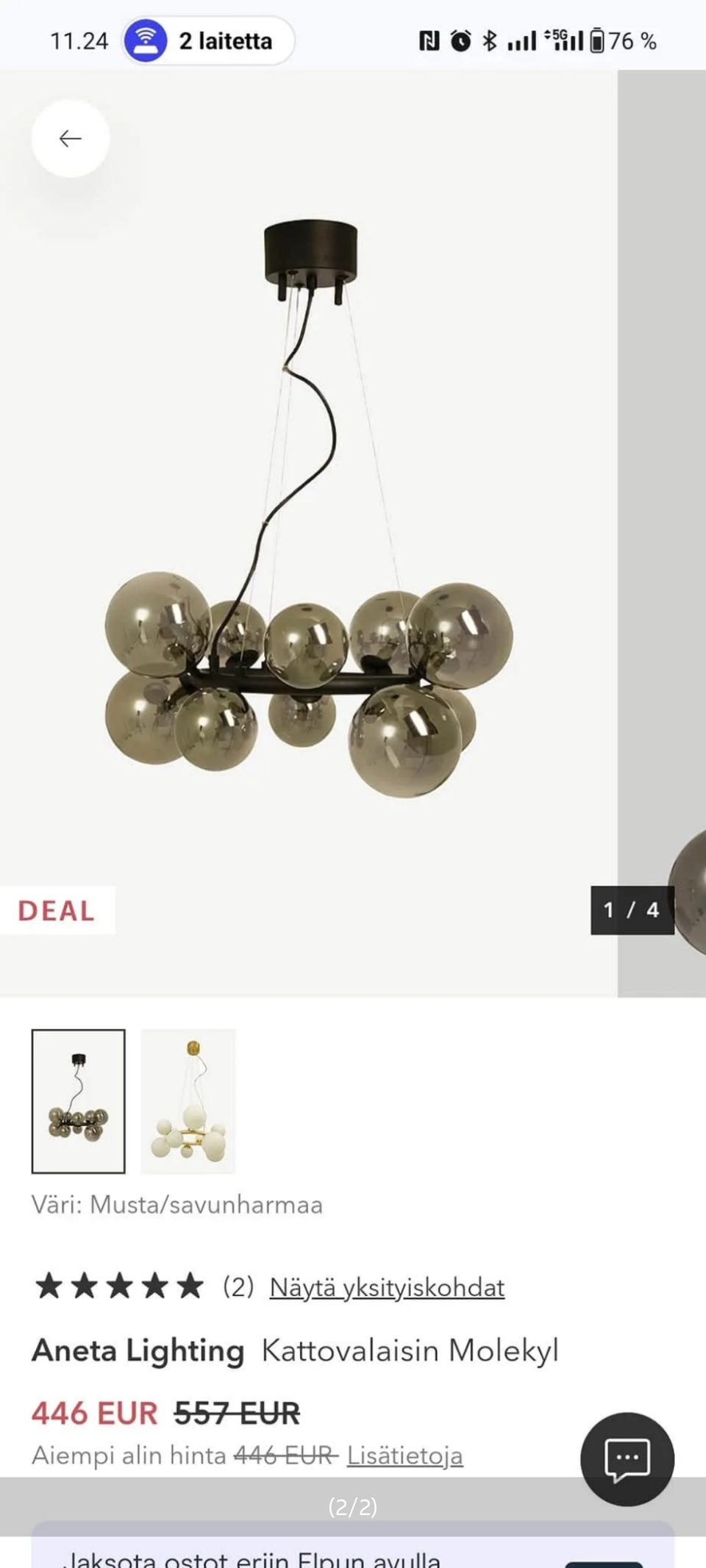
Task: Open Lisätietoja price information link
Action: pos(404,1455)
